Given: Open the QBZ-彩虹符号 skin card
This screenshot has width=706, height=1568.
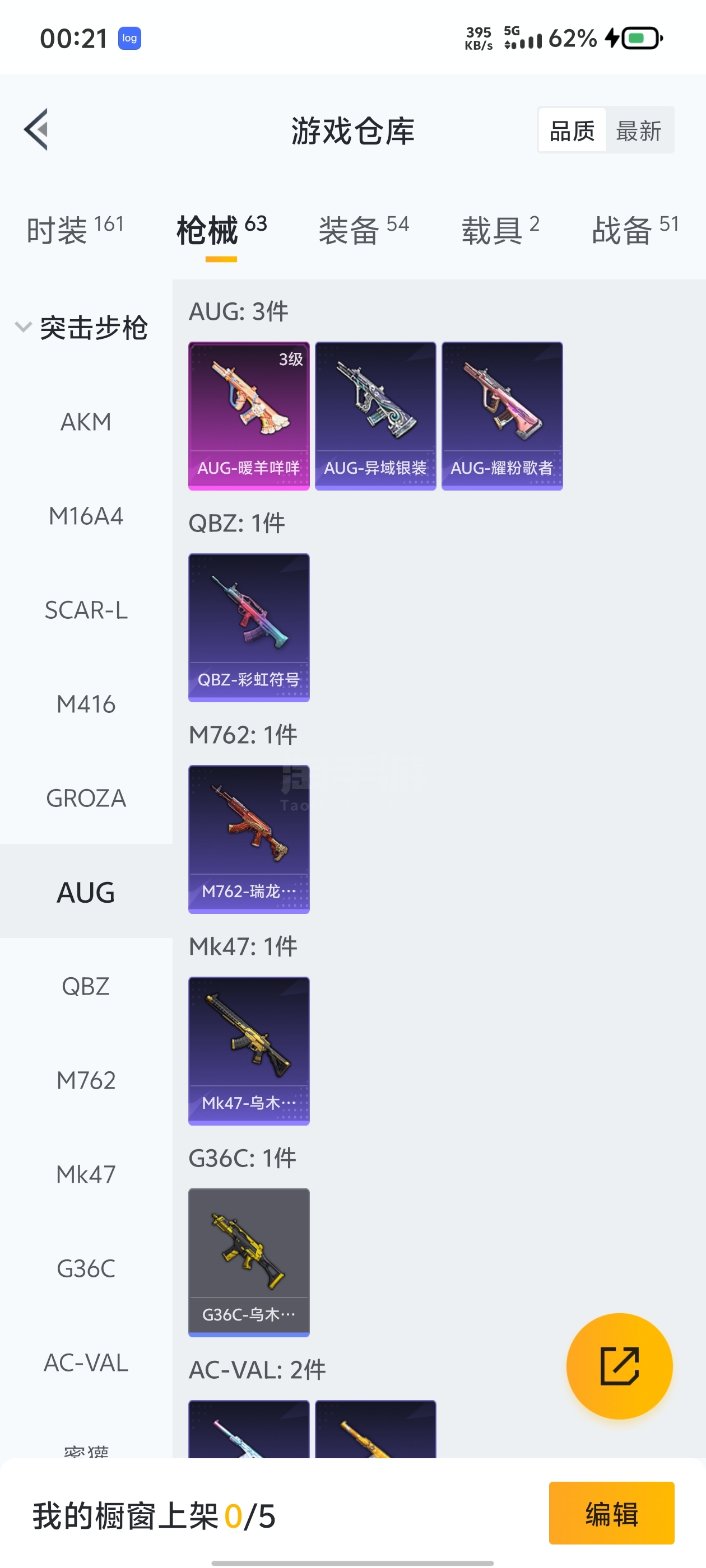Looking at the screenshot, I should click(x=249, y=627).
